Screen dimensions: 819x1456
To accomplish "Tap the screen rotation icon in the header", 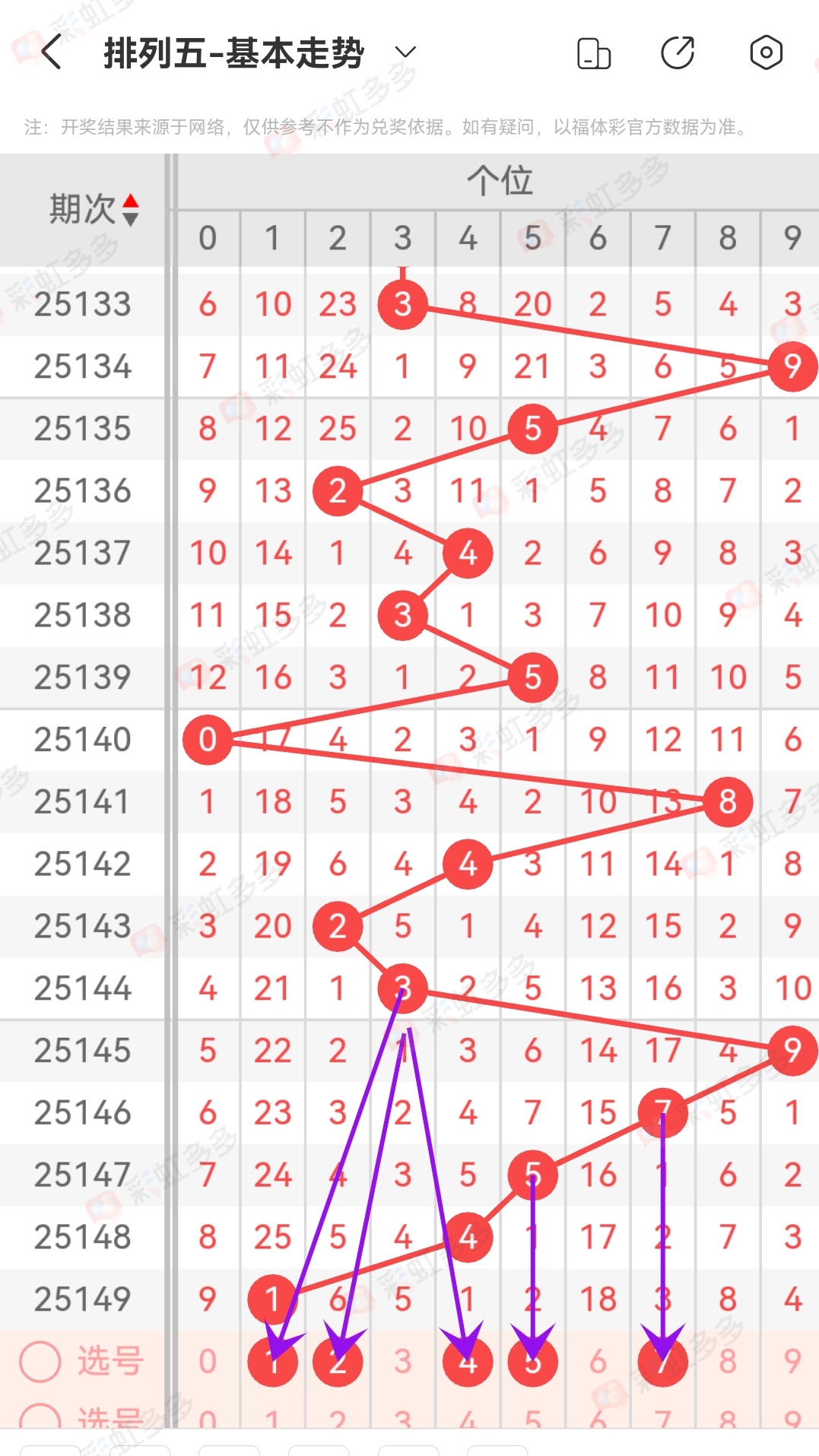I will click(x=594, y=53).
